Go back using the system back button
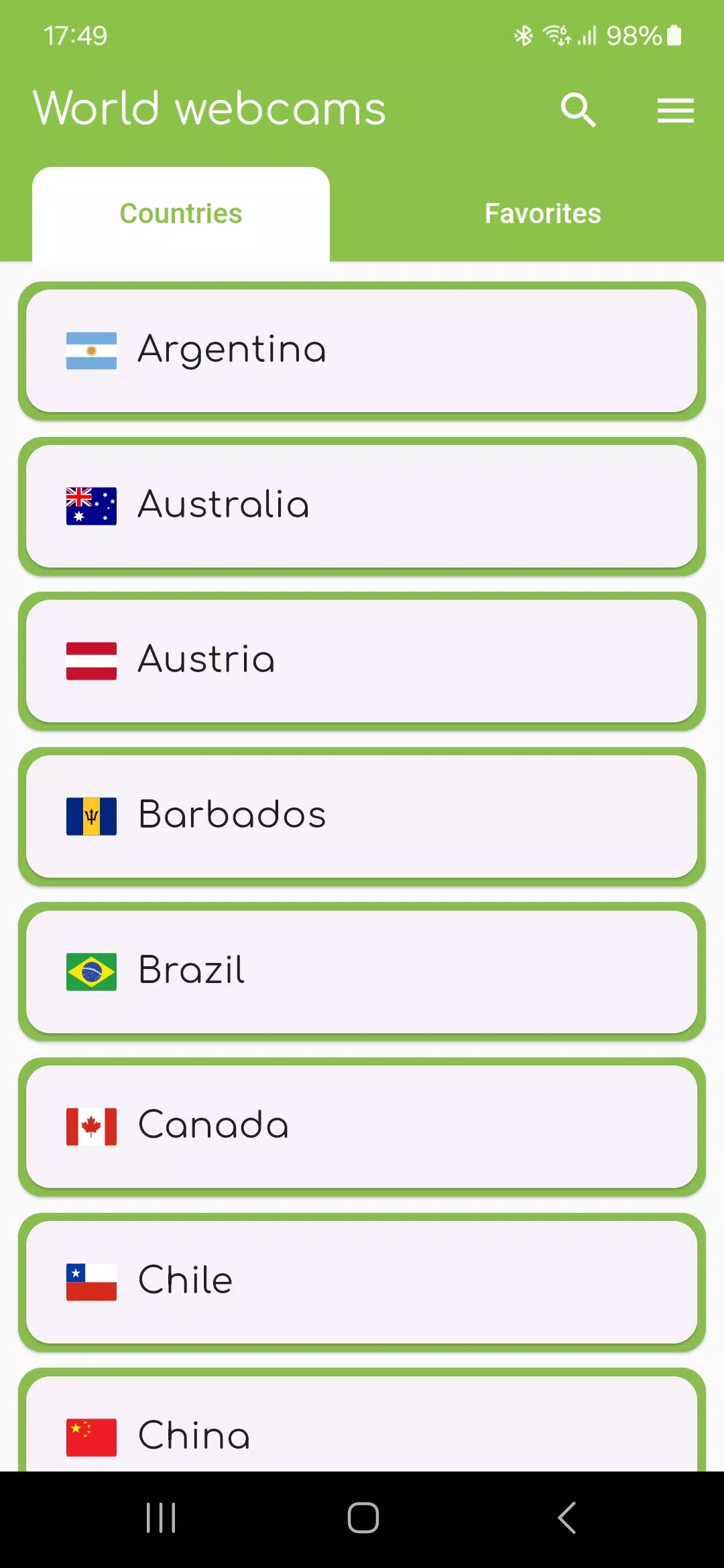724x1568 pixels. (566, 1518)
